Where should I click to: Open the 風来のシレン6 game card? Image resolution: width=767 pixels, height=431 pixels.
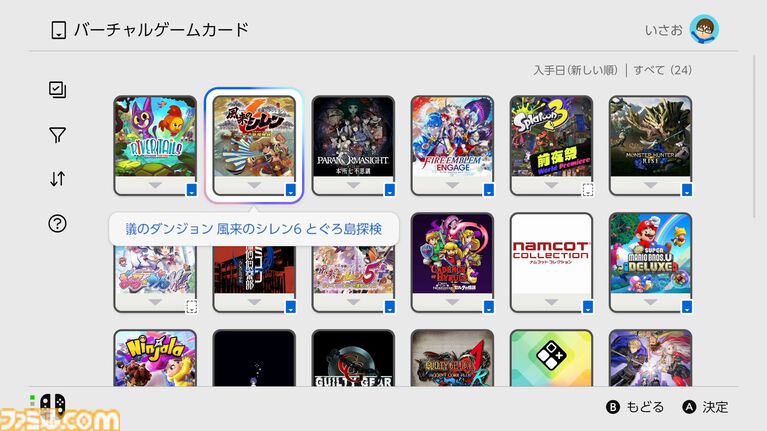tap(254, 141)
